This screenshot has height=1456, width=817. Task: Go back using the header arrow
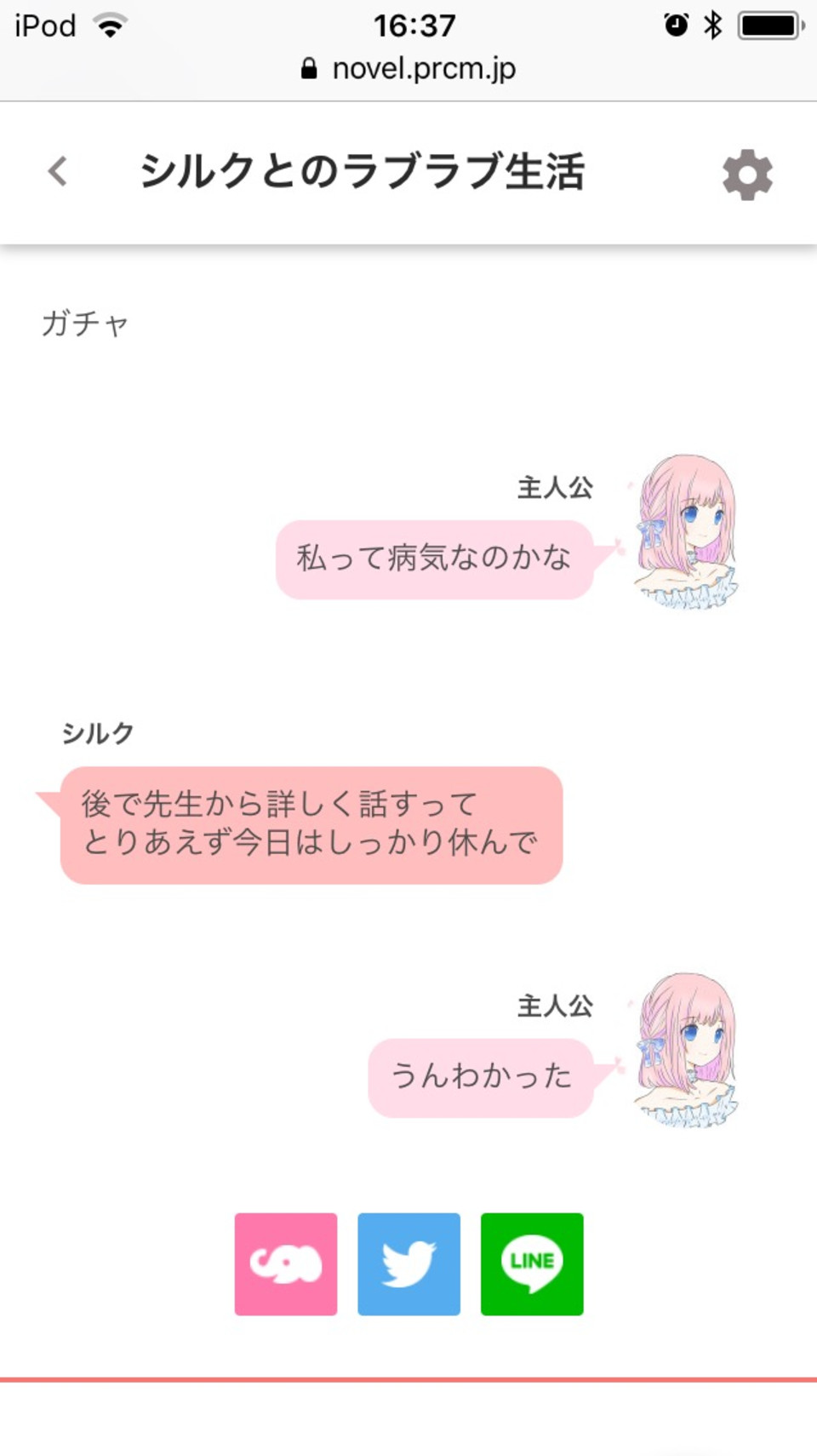point(57,172)
